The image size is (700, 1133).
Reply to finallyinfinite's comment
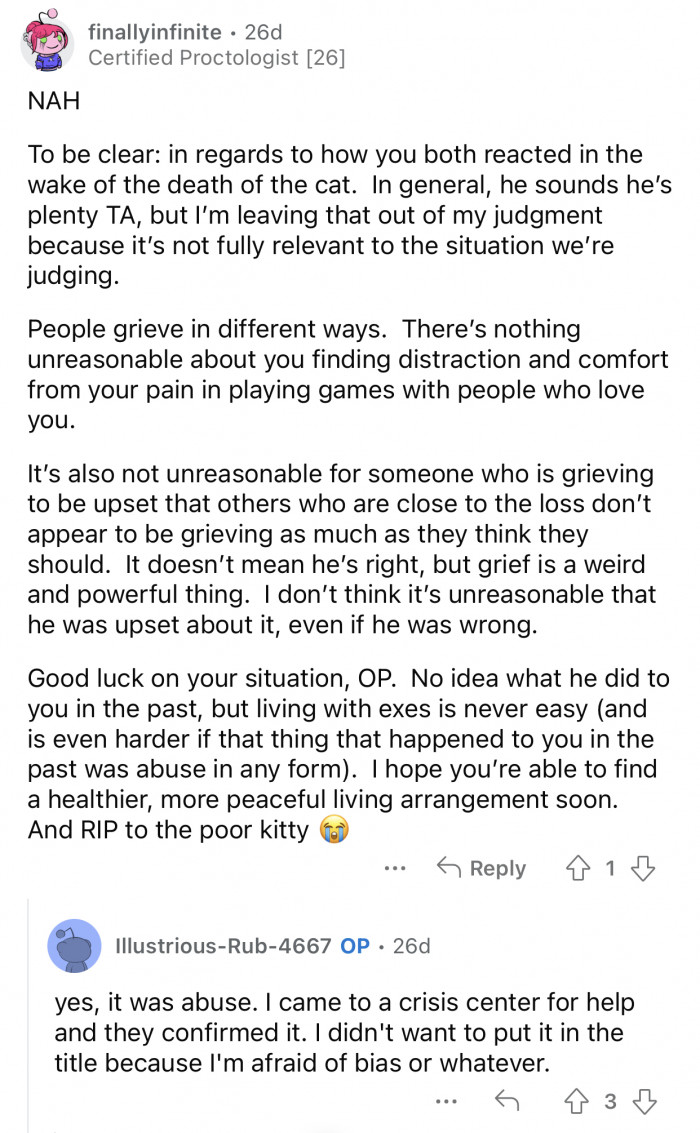click(x=482, y=868)
